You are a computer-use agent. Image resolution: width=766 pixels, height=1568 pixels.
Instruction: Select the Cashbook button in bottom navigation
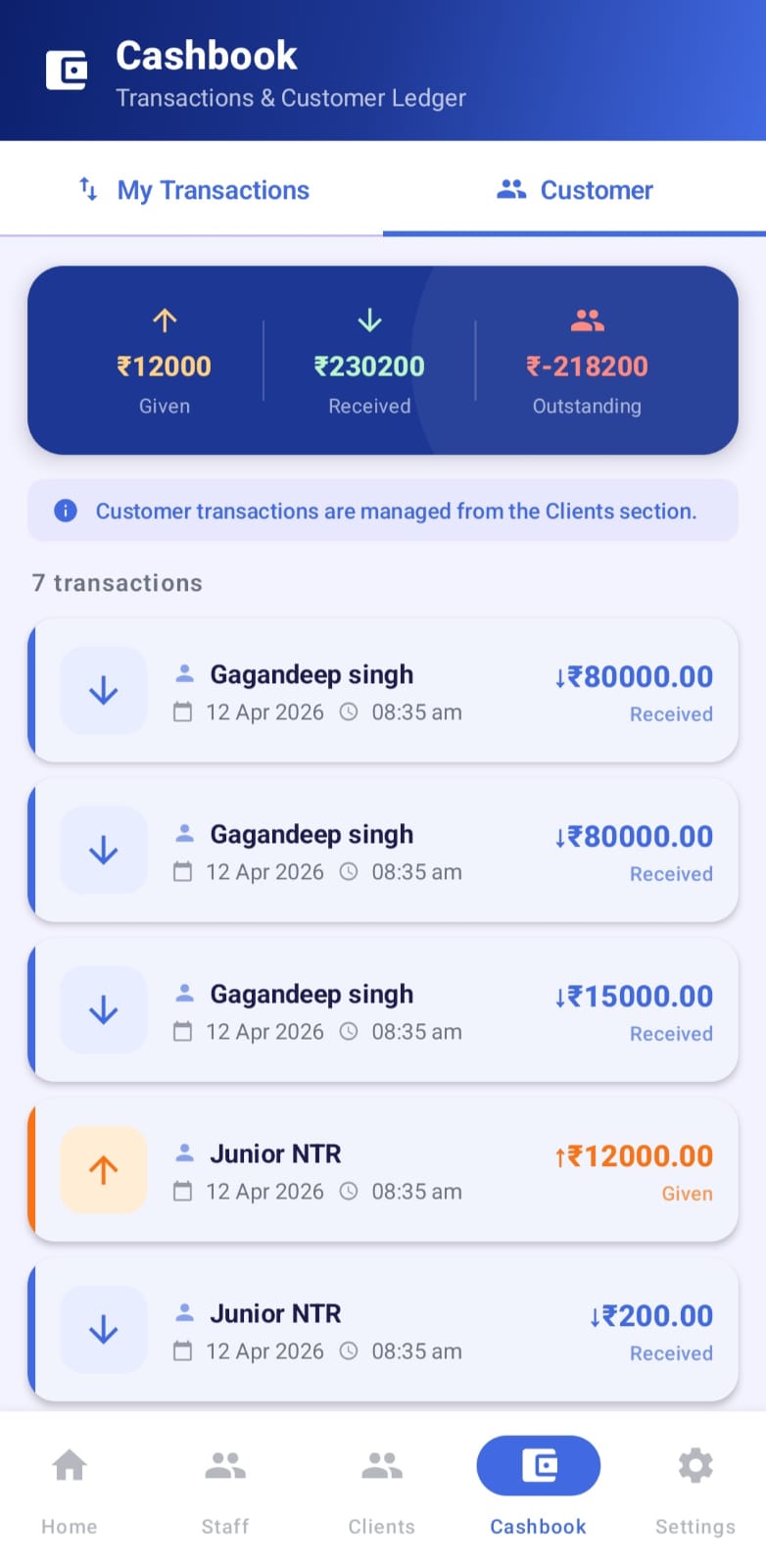538,1465
